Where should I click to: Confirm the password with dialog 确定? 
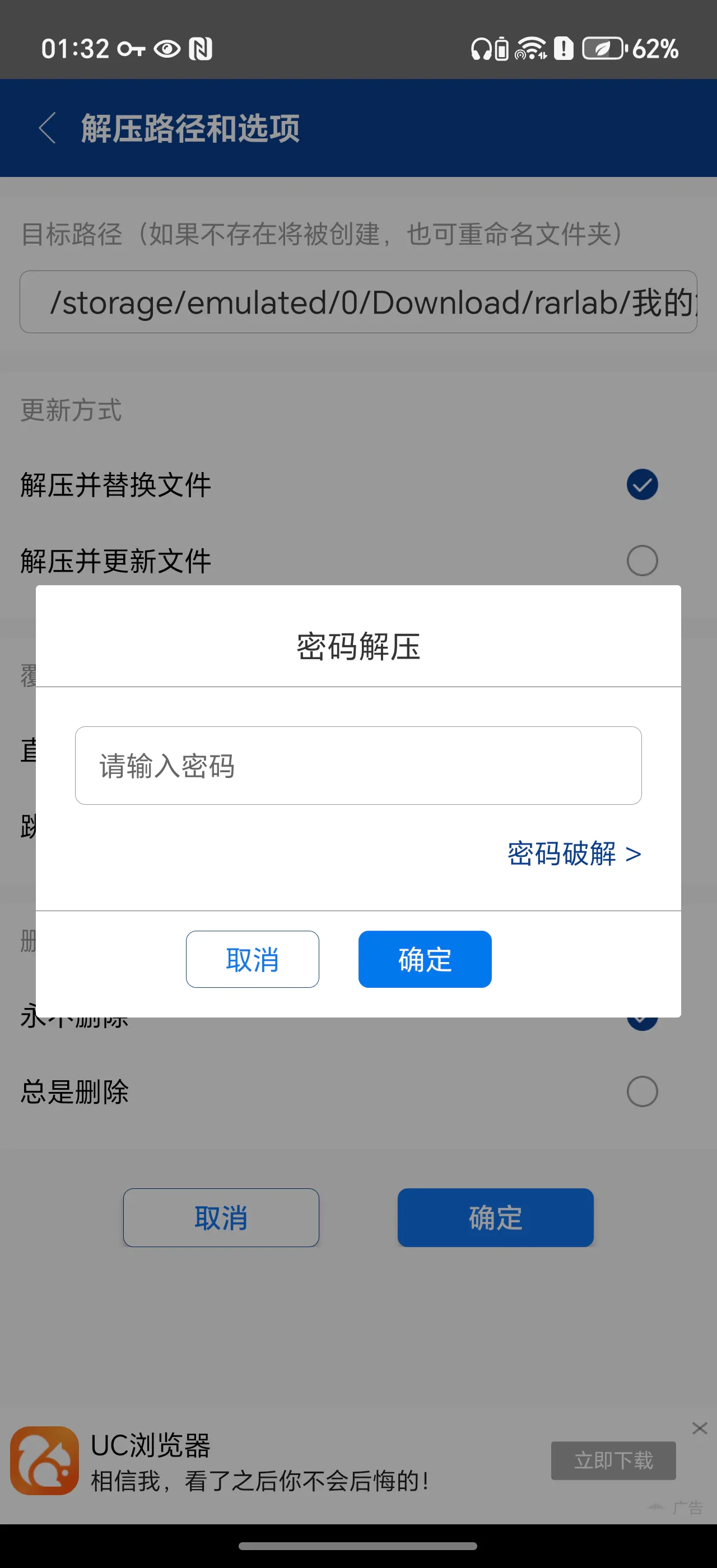[x=424, y=959]
